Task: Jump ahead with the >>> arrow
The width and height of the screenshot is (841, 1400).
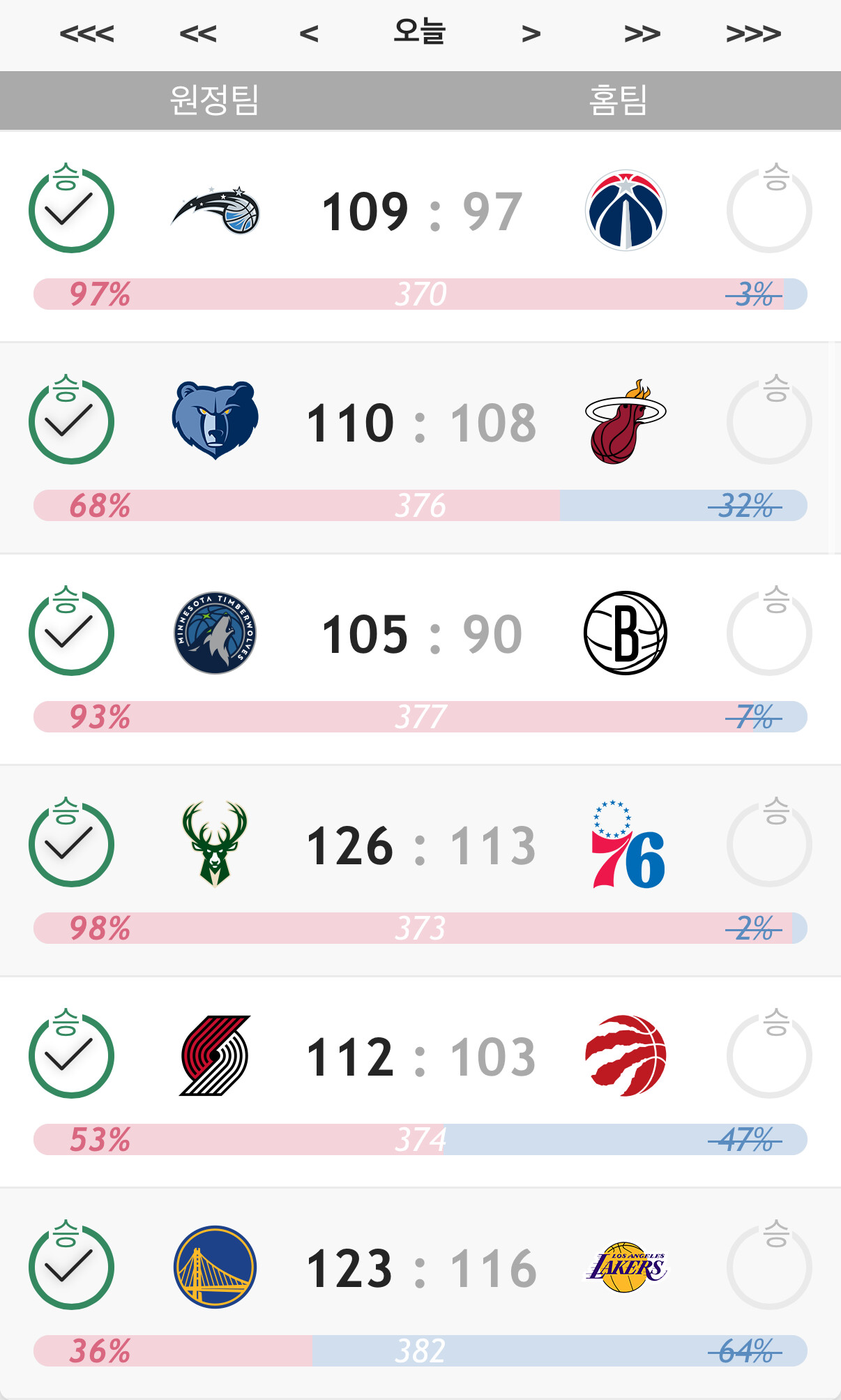Action: [x=753, y=33]
